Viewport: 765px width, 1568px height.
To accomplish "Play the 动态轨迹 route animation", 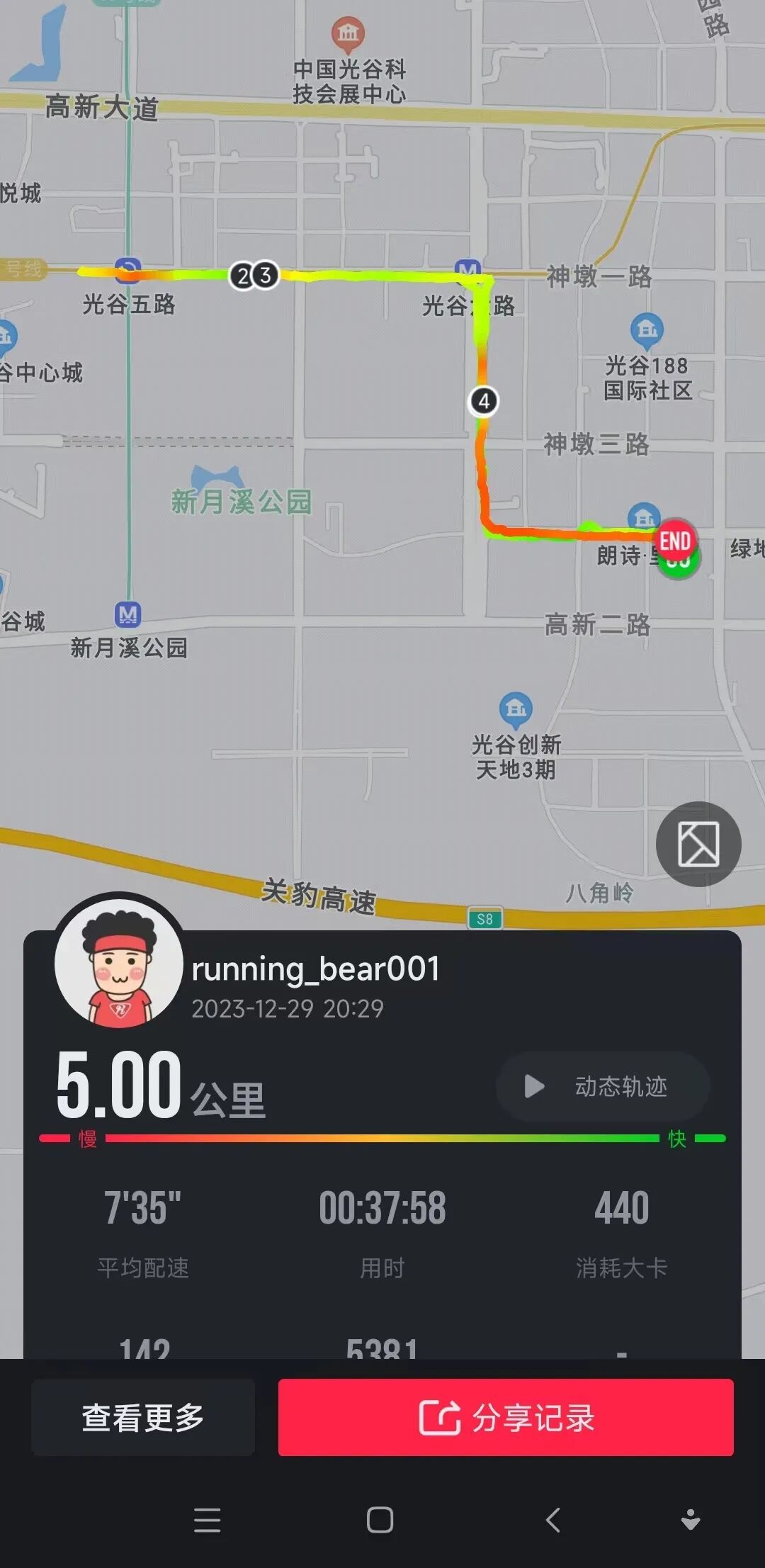I will click(x=602, y=1086).
